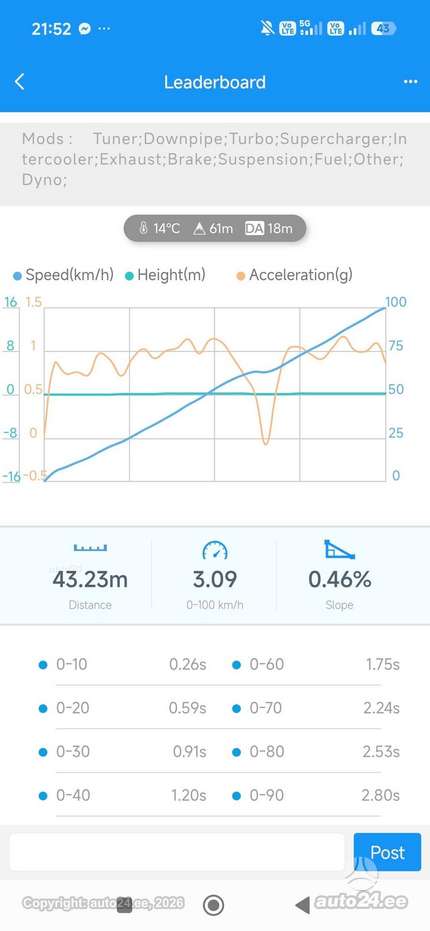Toggle the Acceleration(g) chart legend

coord(294,275)
